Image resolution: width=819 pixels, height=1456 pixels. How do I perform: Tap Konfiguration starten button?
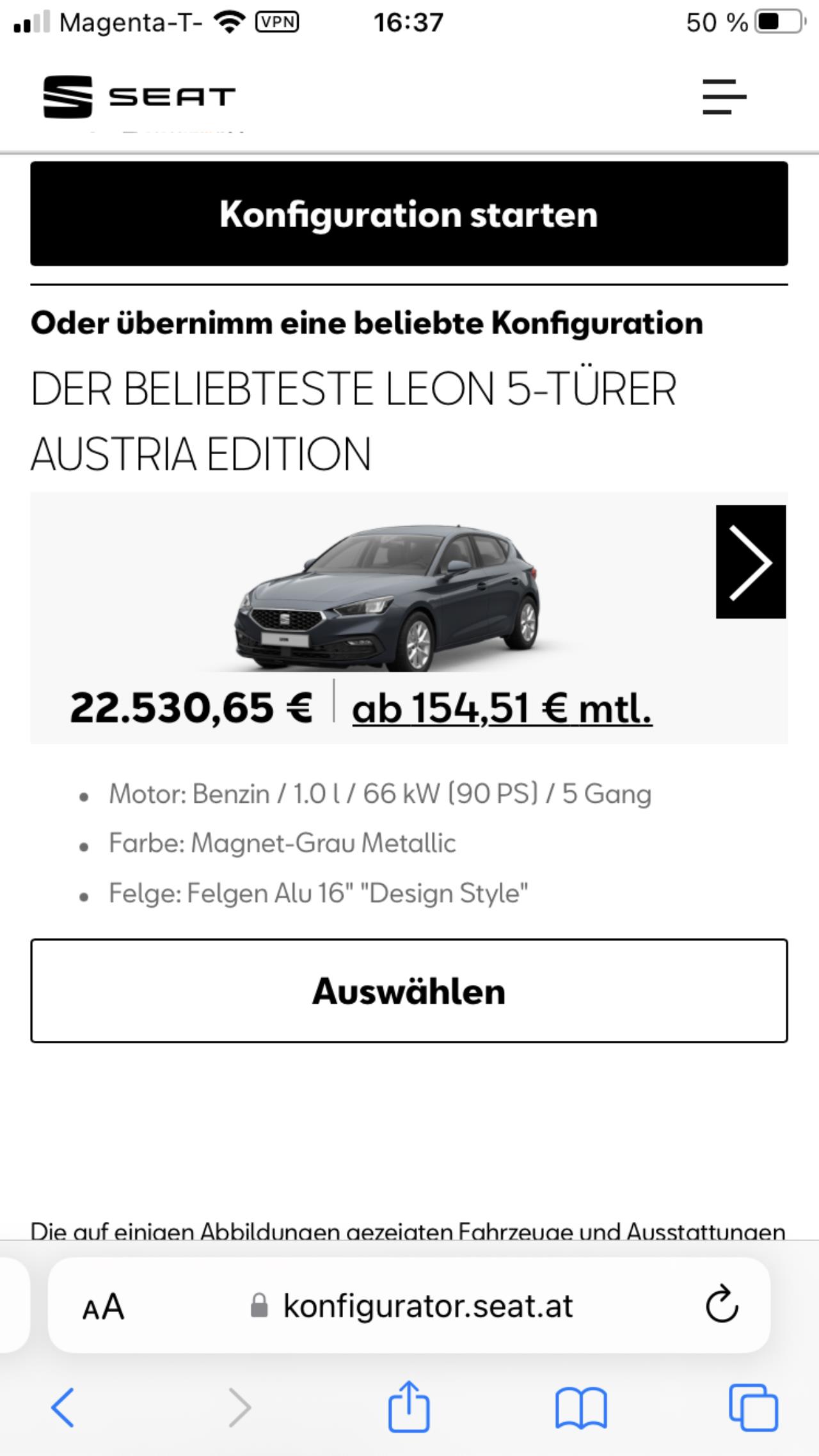tap(409, 214)
